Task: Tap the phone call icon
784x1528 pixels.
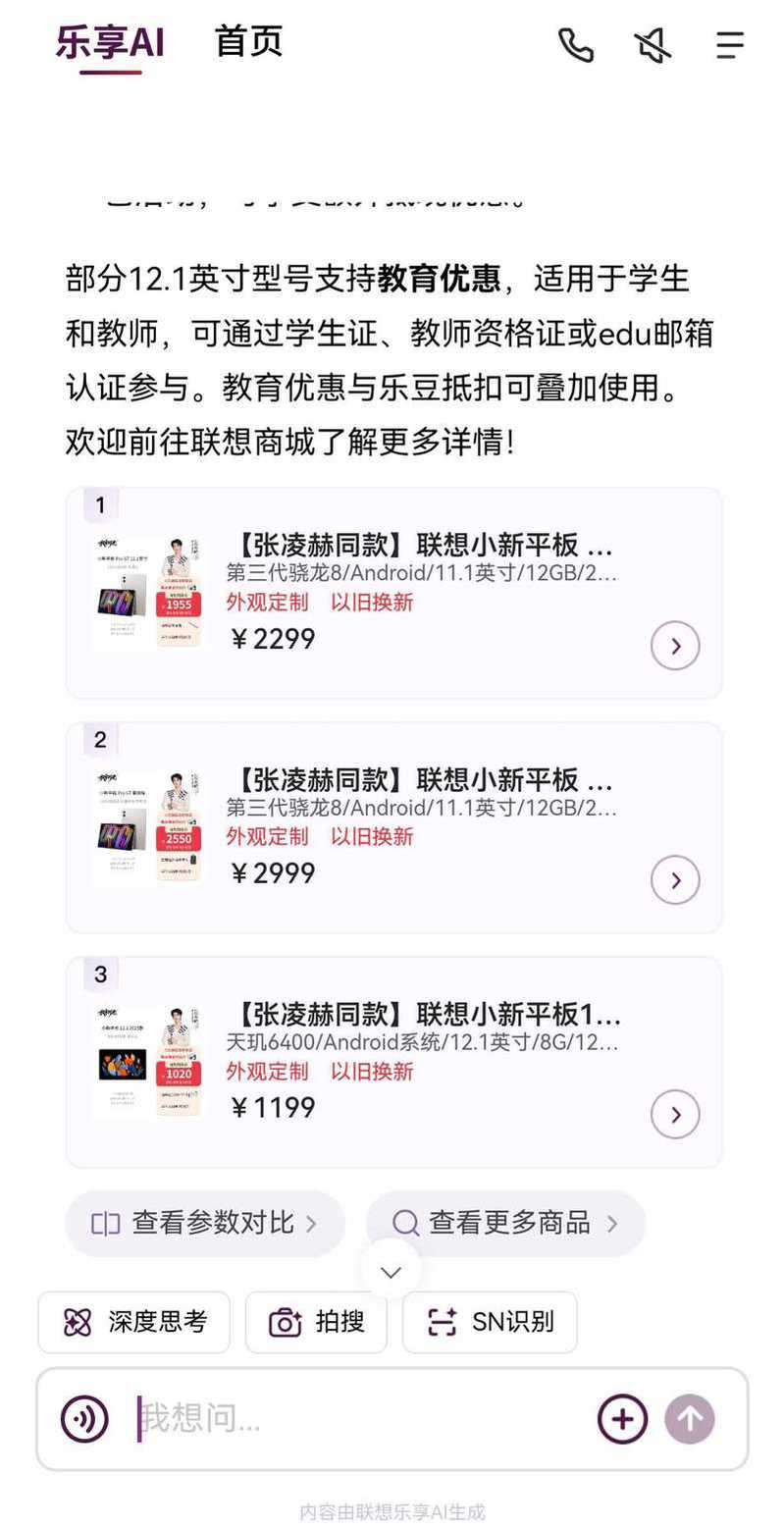Action: (576, 45)
